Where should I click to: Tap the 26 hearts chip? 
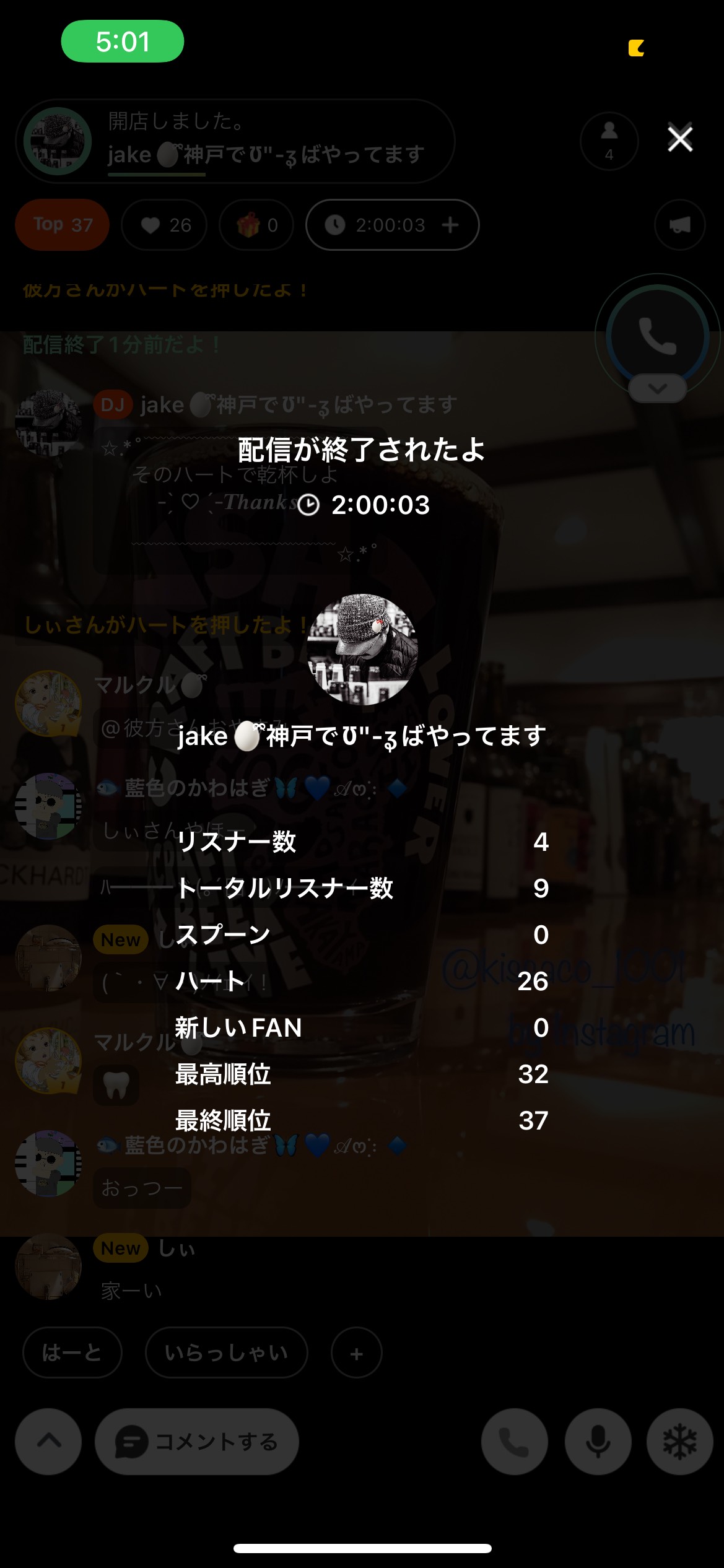165,225
